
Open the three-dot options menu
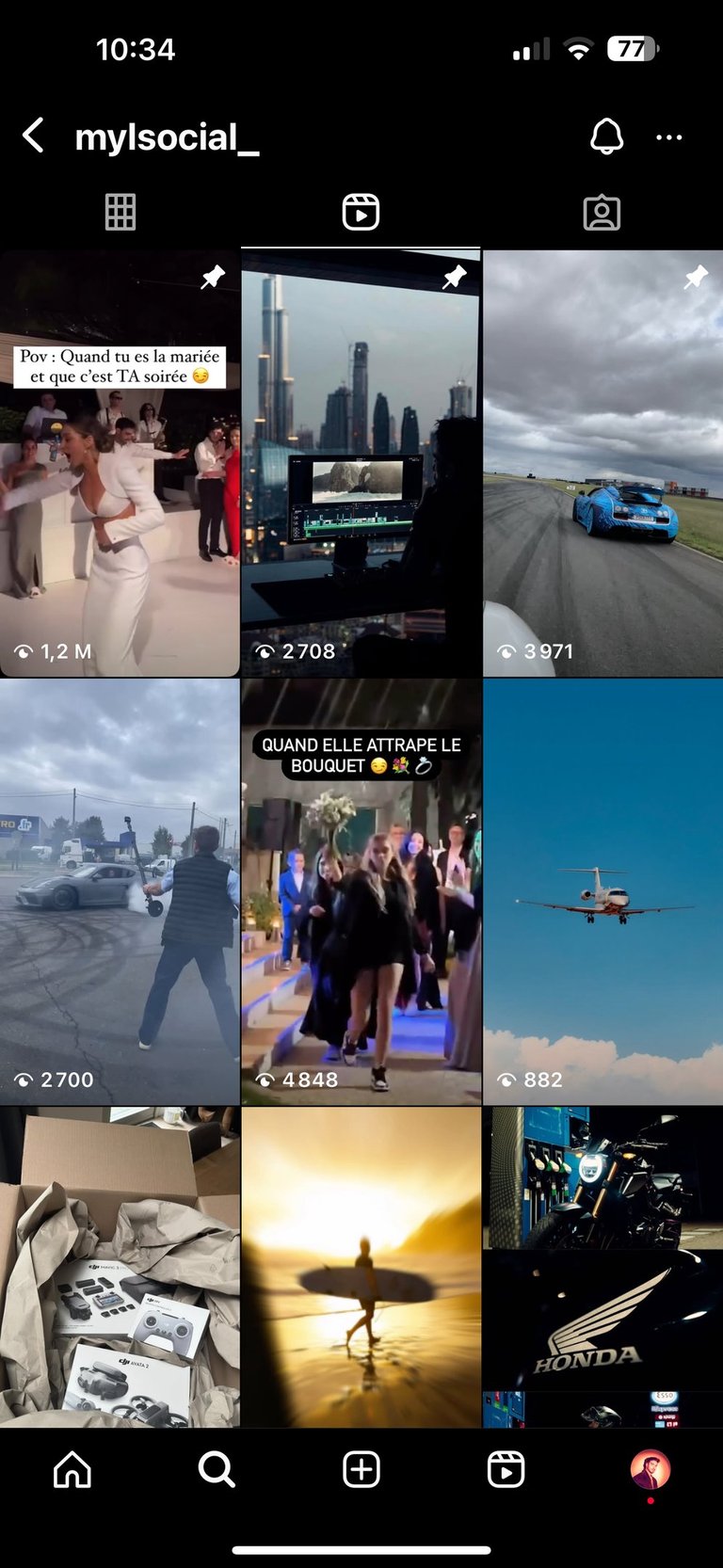[x=669, y=137]
